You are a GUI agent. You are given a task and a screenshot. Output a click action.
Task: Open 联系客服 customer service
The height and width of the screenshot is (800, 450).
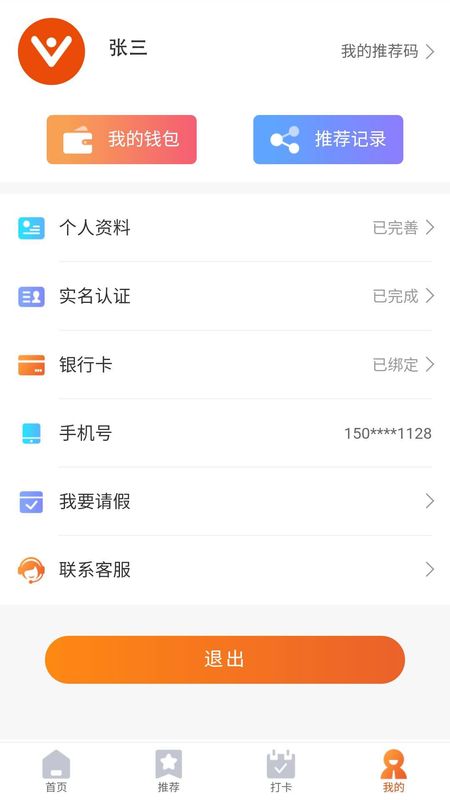pyautogui.click(x=225, y=569)
